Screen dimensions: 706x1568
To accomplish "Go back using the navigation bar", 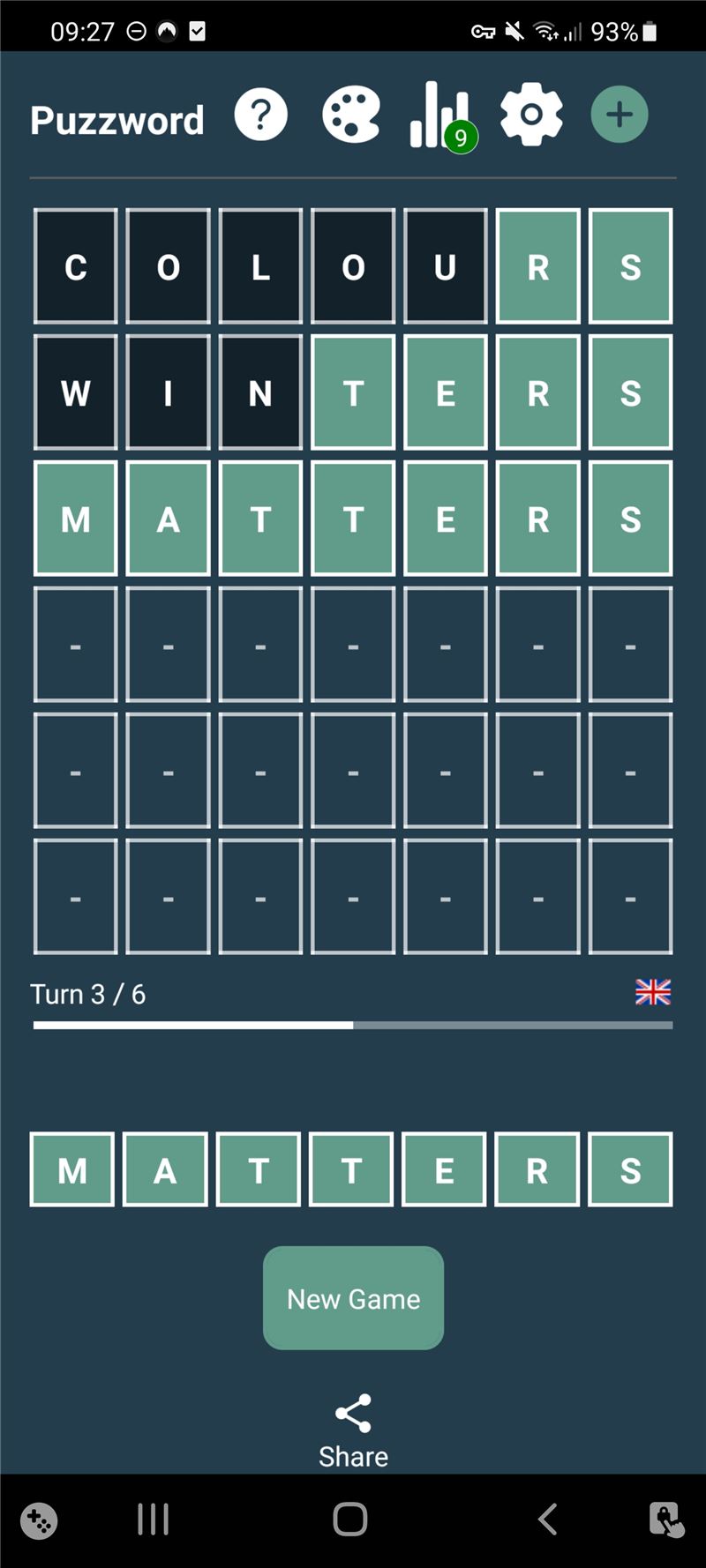I will coord(547,1519).
